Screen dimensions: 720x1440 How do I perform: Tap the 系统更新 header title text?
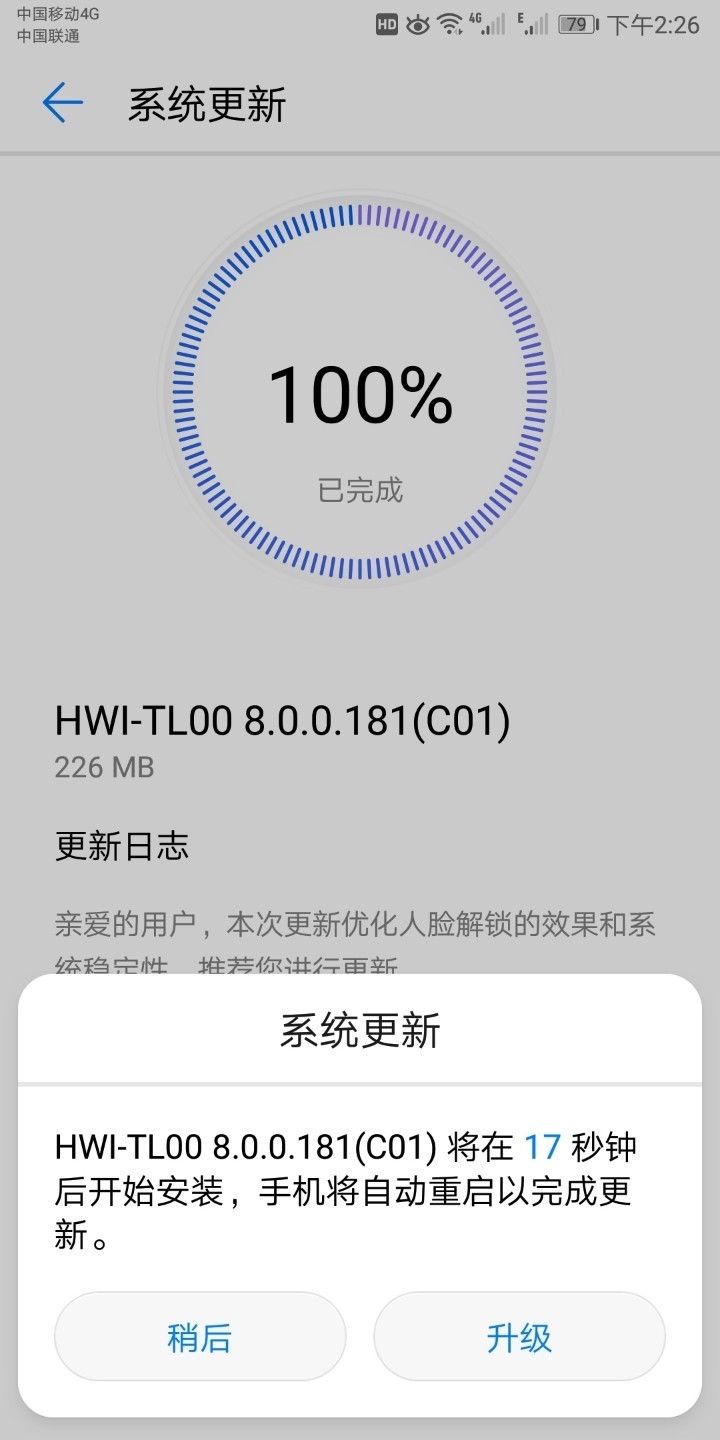pos(207,103)
